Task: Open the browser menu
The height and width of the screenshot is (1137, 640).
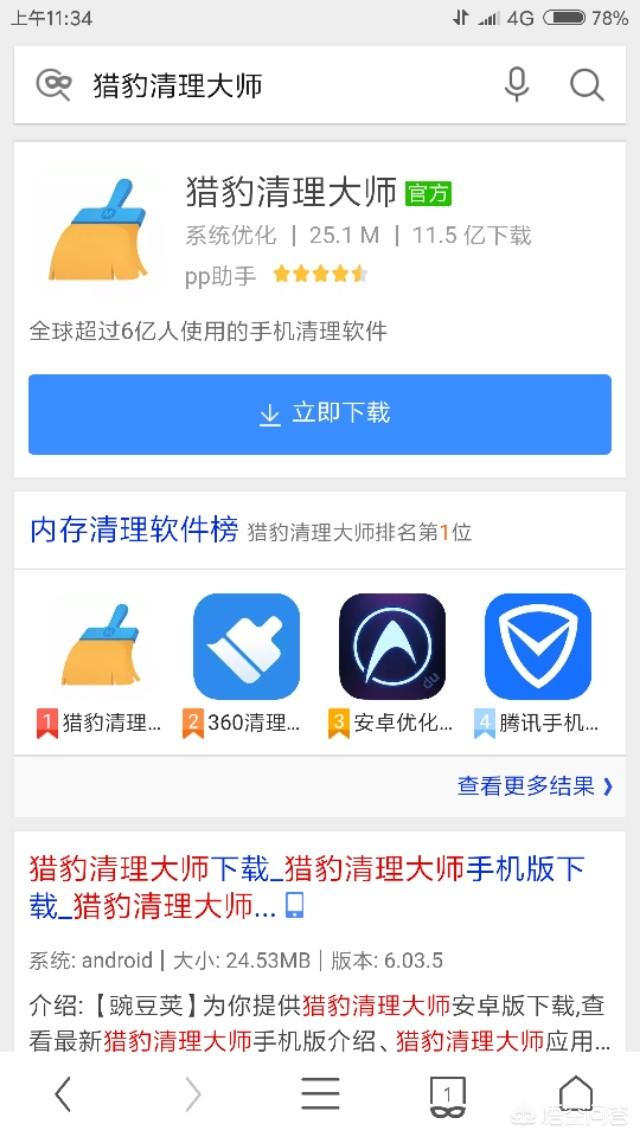Action: 320,1094
